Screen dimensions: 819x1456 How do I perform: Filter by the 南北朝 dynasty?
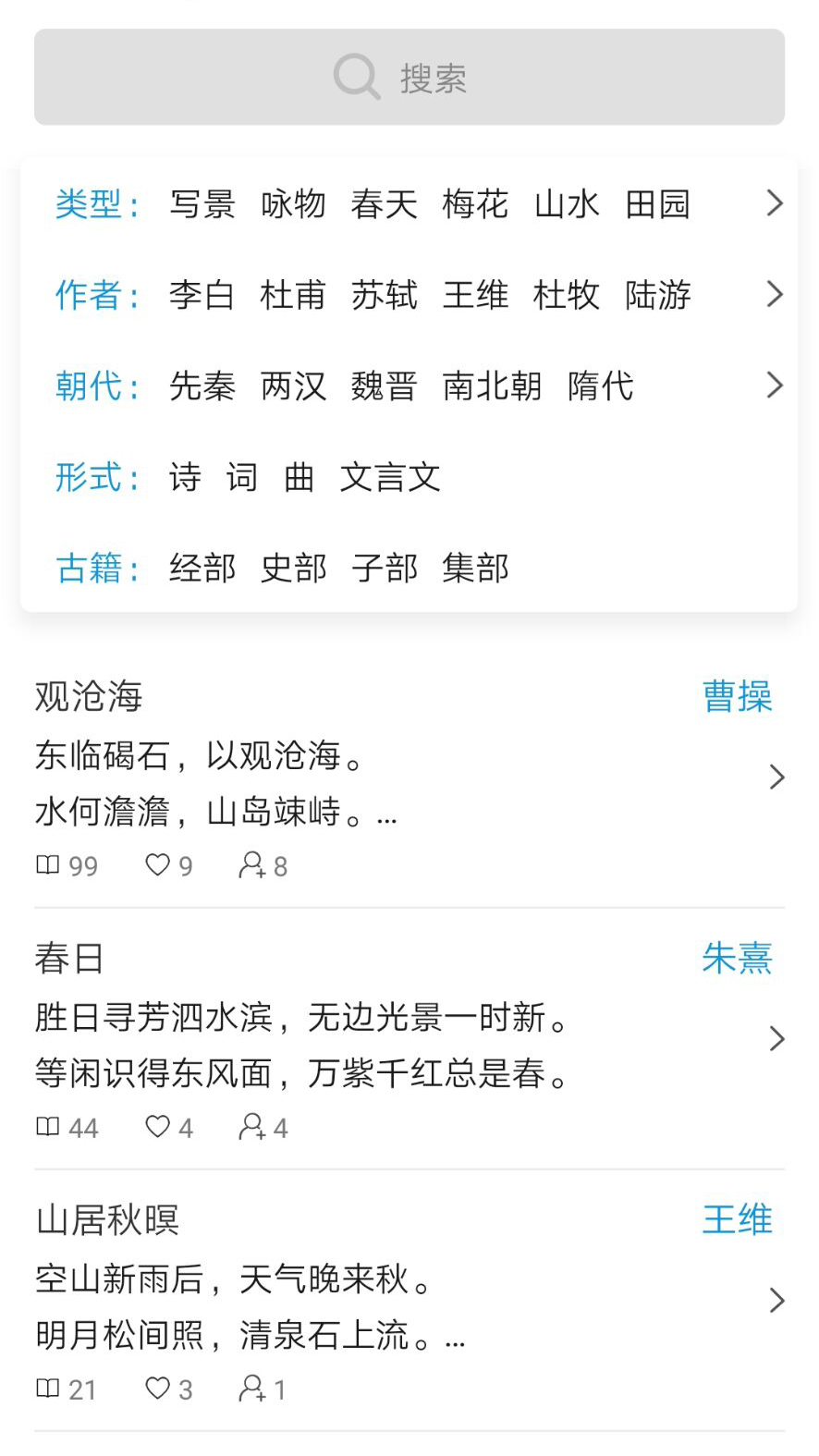492,385
